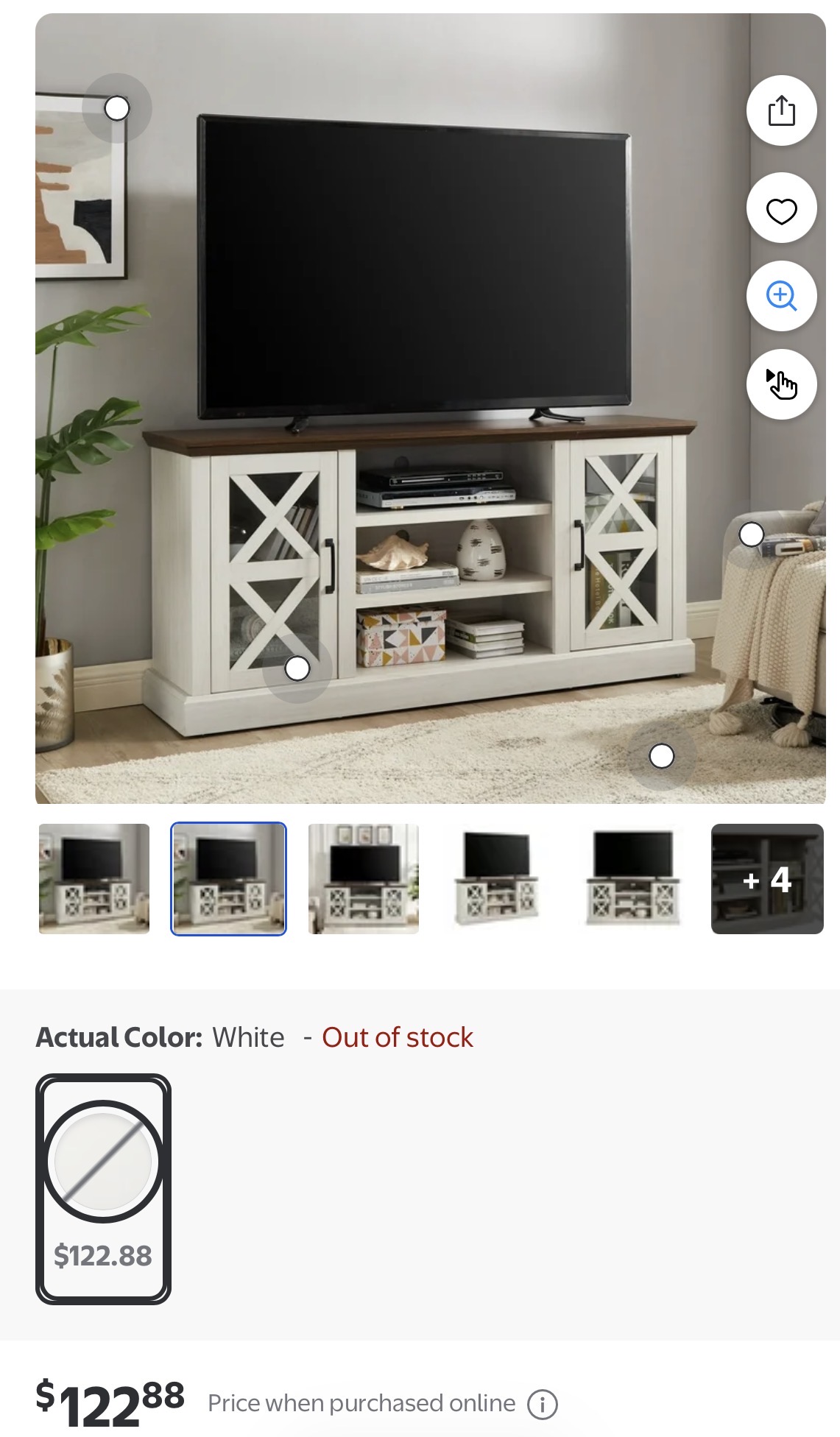This screenshot has width=840, height=1437.
Task: Select the White color swatch $122.88
Action: (x=103, y=1188)
